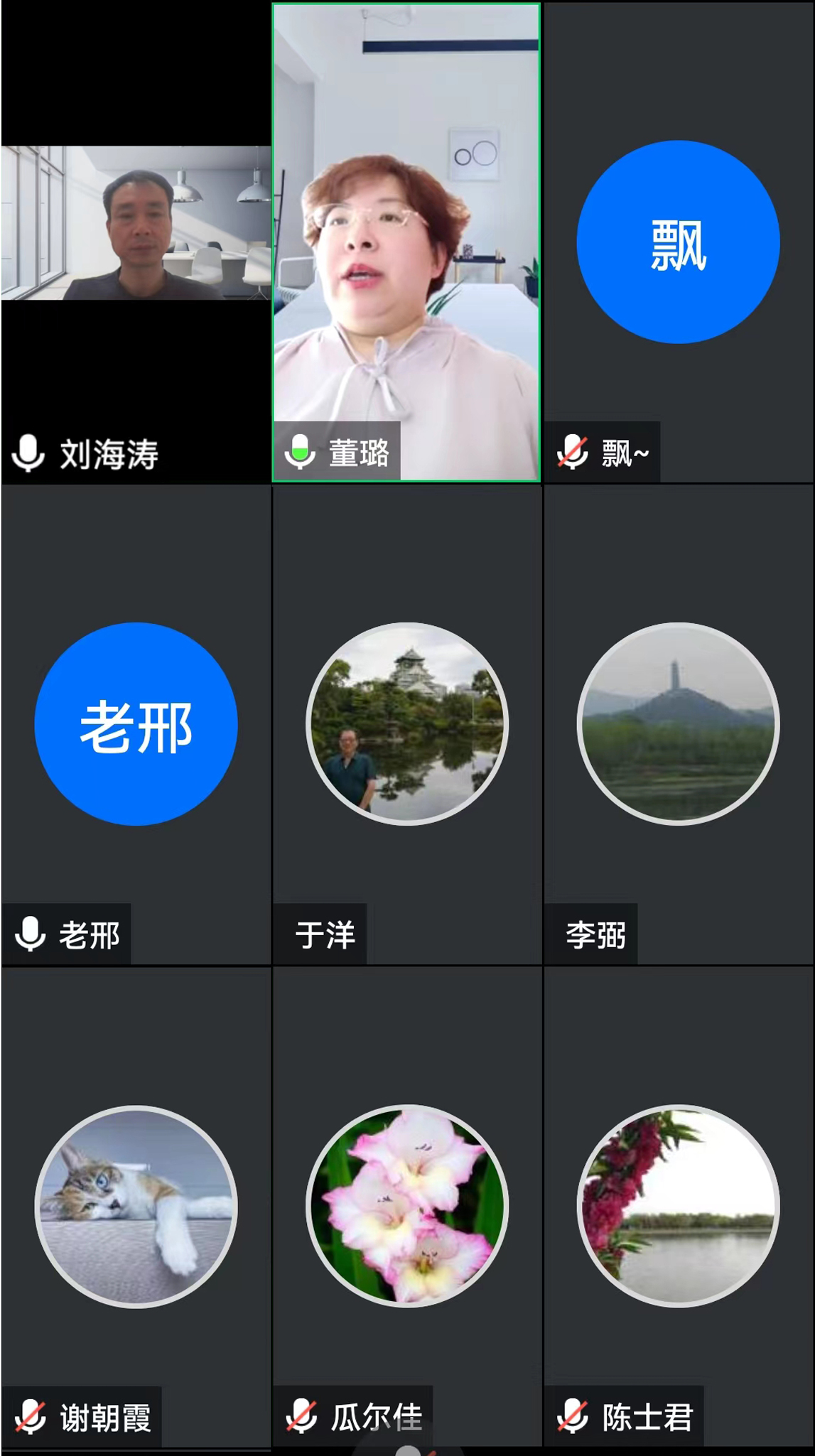Open 于洋's participant tile
This screenshot has width=815, height=1456.
(x=406, y=724)
